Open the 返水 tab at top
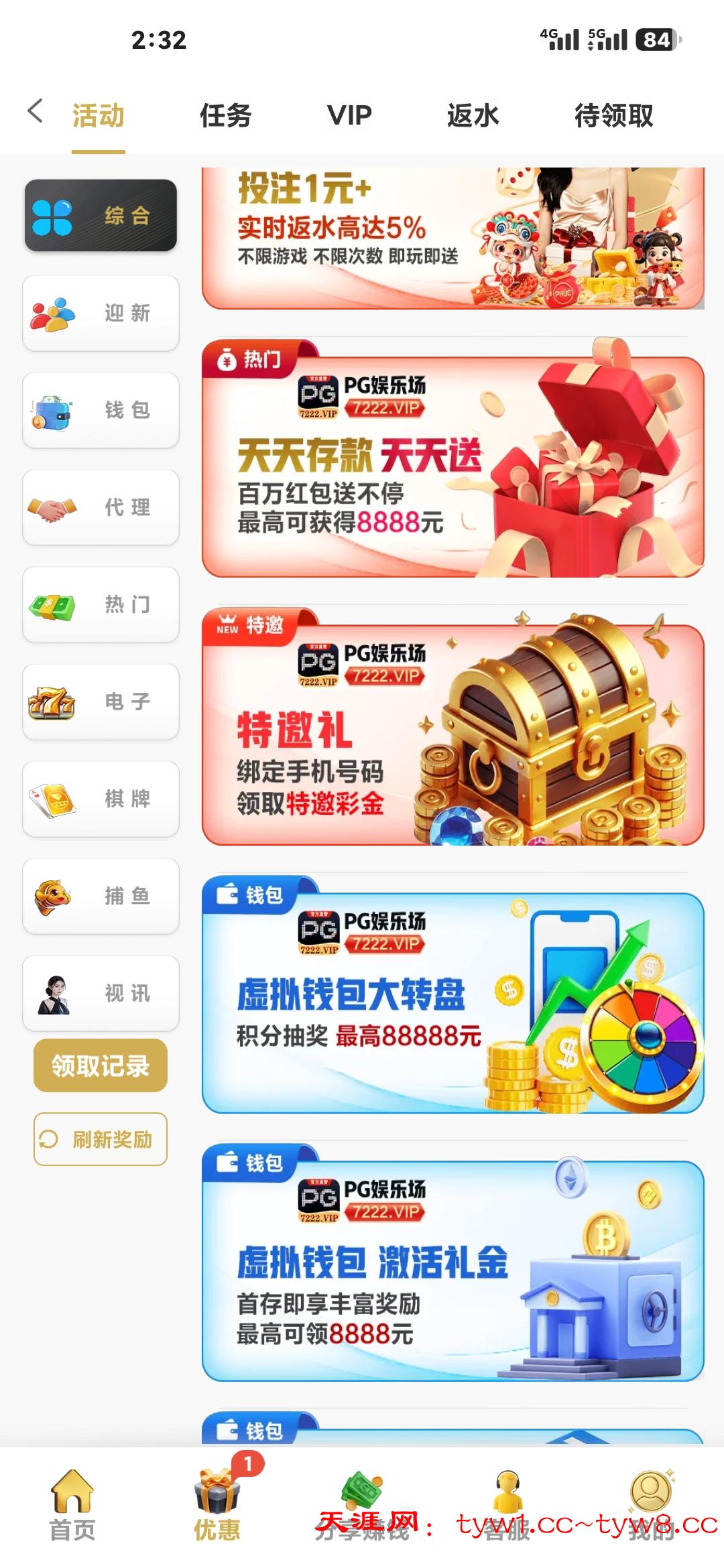The image size is (724, 1568). (473, 116)
